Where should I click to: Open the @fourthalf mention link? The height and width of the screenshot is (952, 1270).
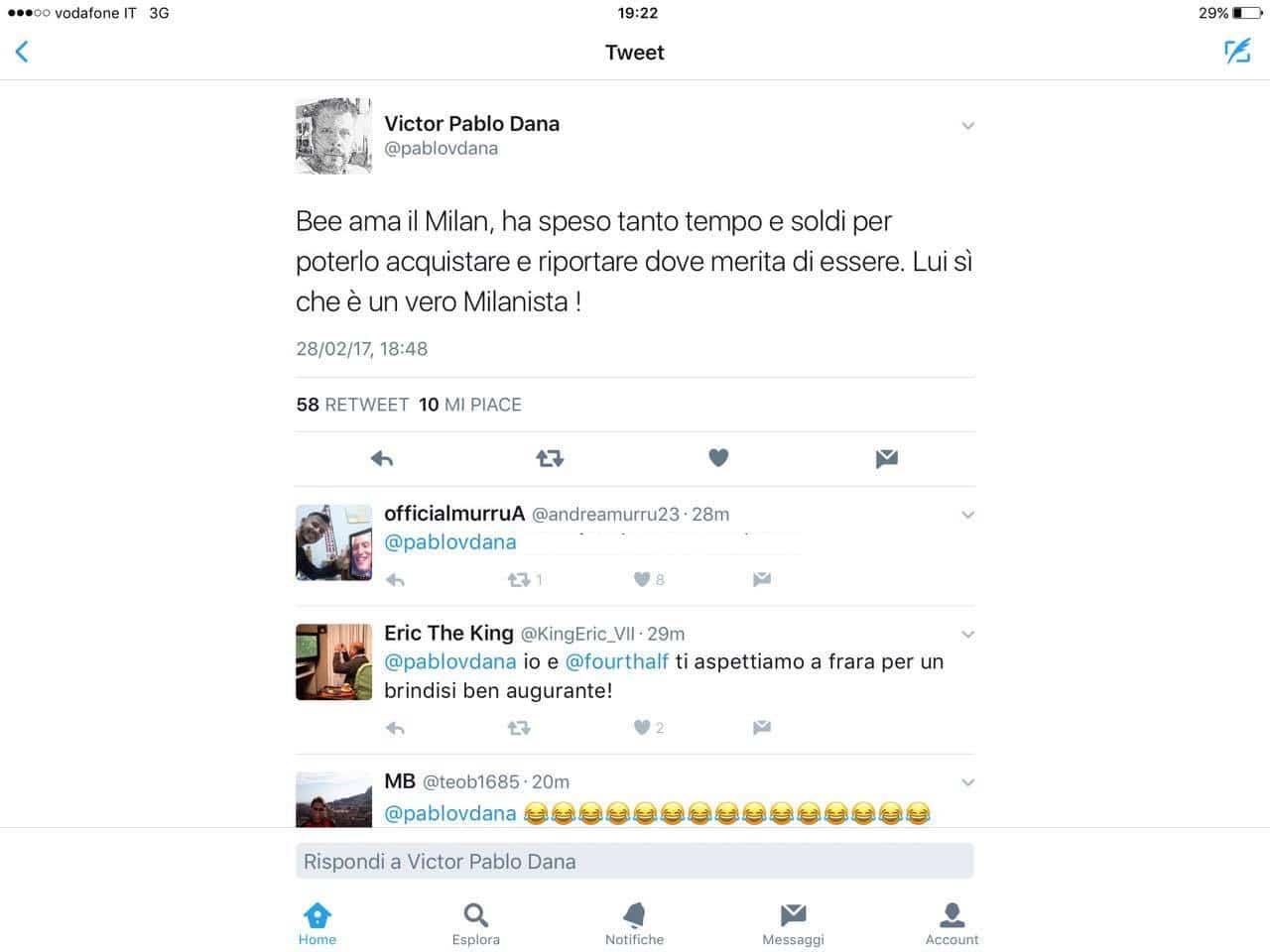pyautogui.click(x=616, y=661)
